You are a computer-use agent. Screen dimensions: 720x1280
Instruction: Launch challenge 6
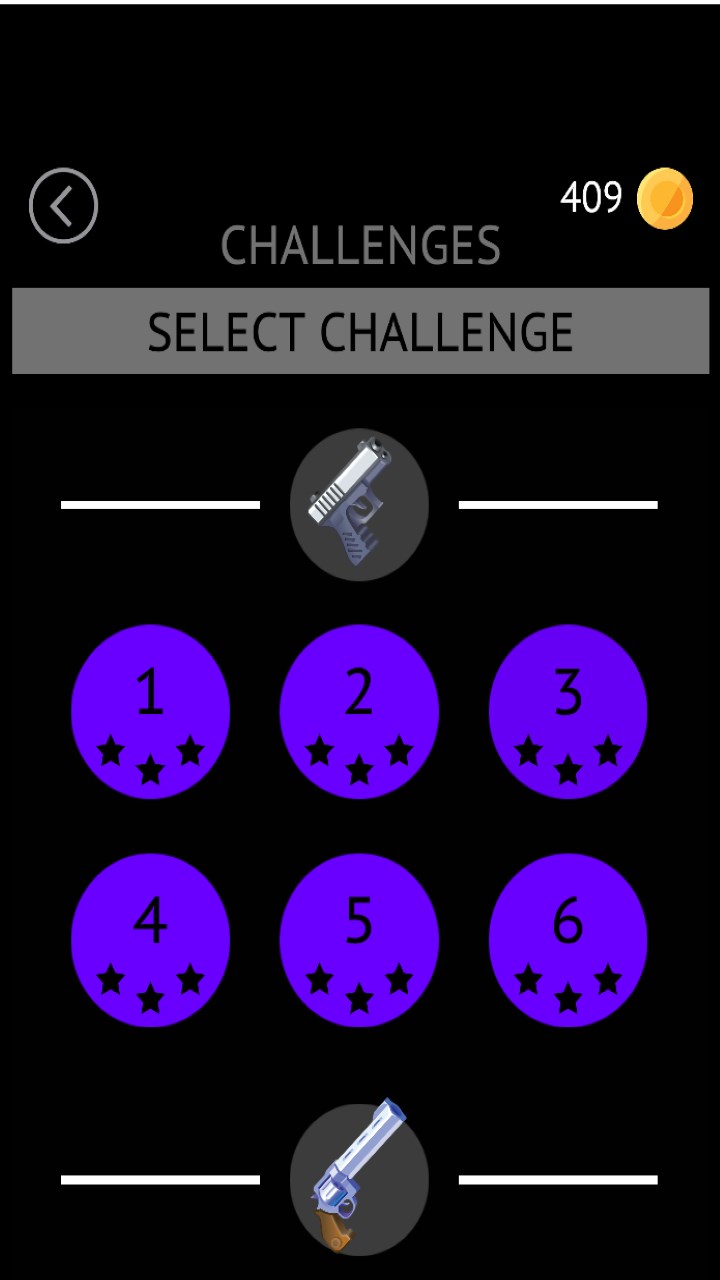[x=568, y=940]
